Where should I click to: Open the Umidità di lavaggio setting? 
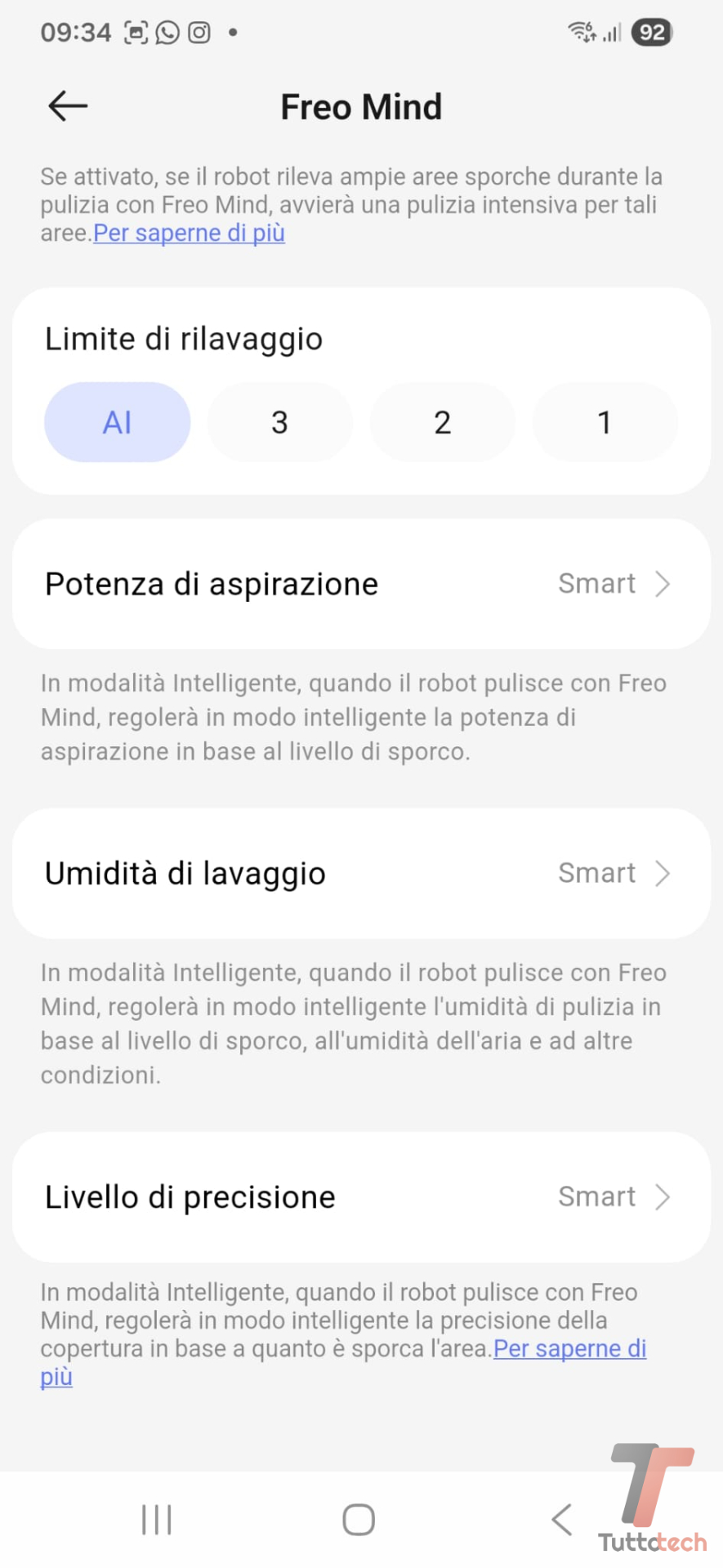(x=361, y=873)
